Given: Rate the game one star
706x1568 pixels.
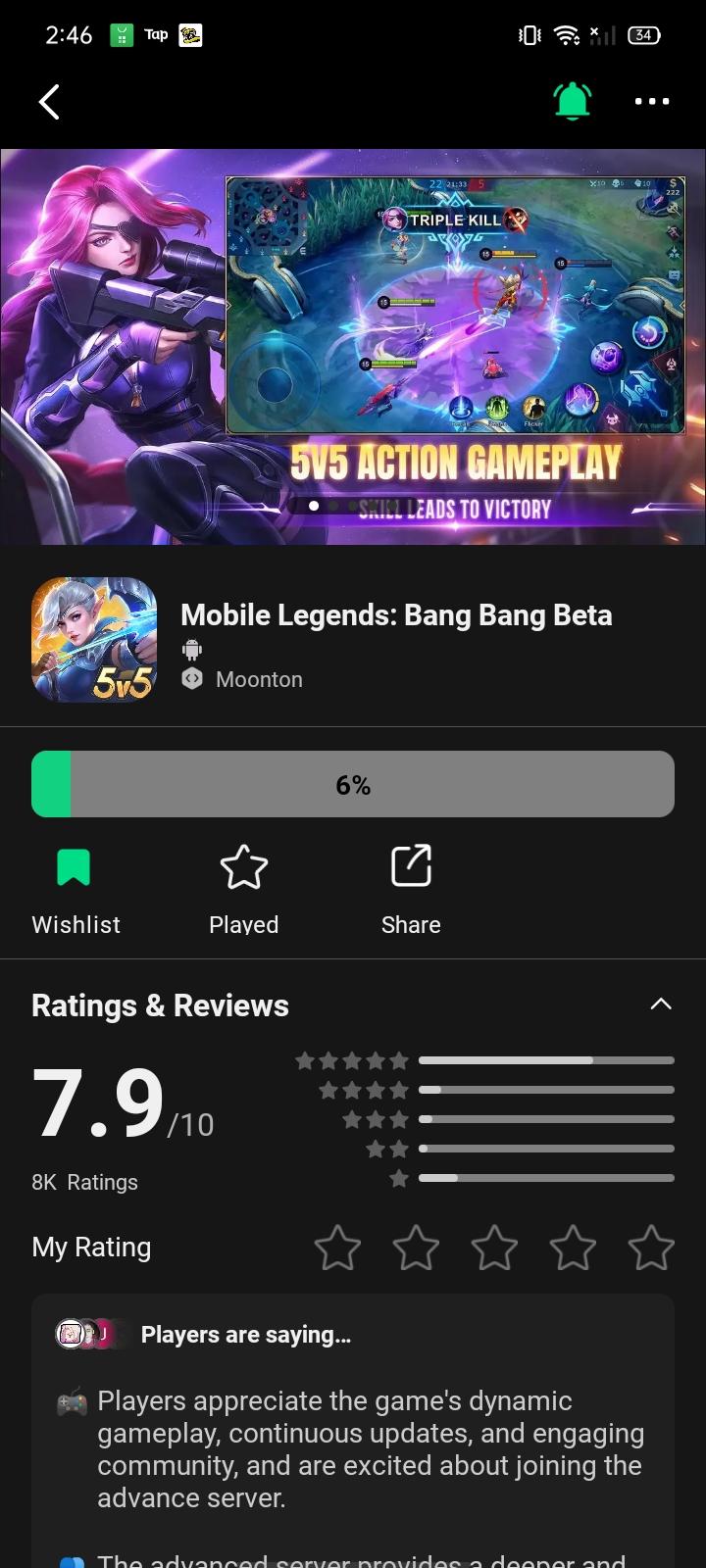Looking at the screenshot, I should pos(337,1248).
